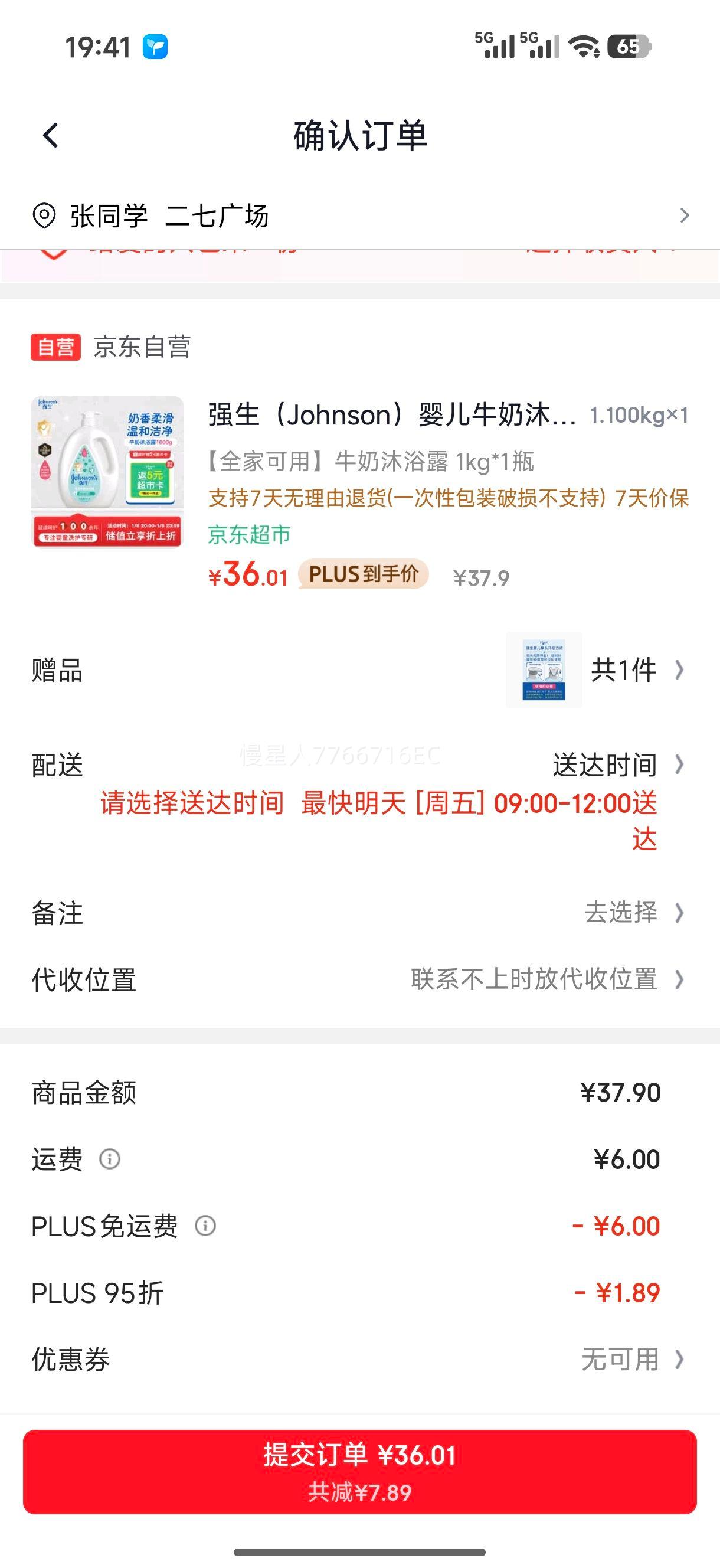
Task: Click the Bluetooth share icon in the status bar
Action: point(156,46)
